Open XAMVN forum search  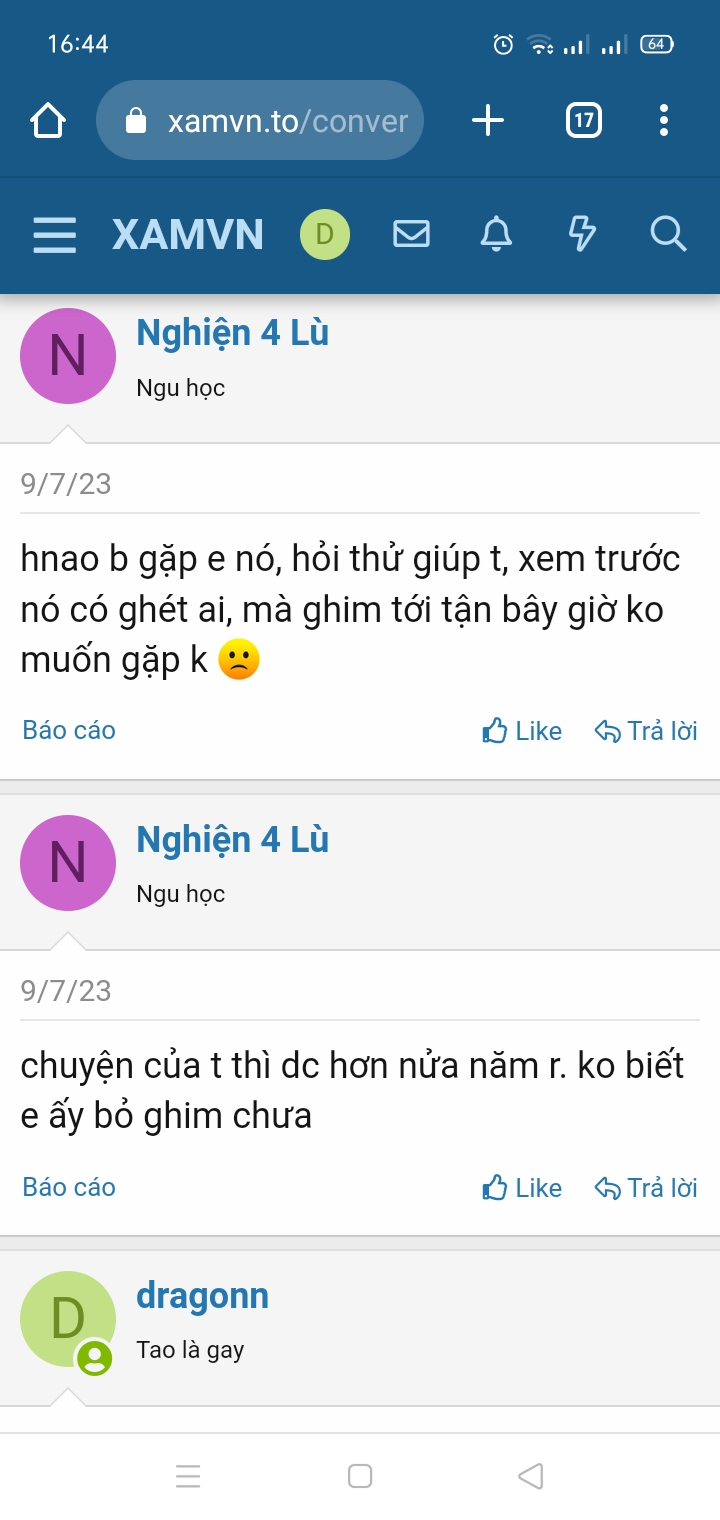[x=667, y=235]
